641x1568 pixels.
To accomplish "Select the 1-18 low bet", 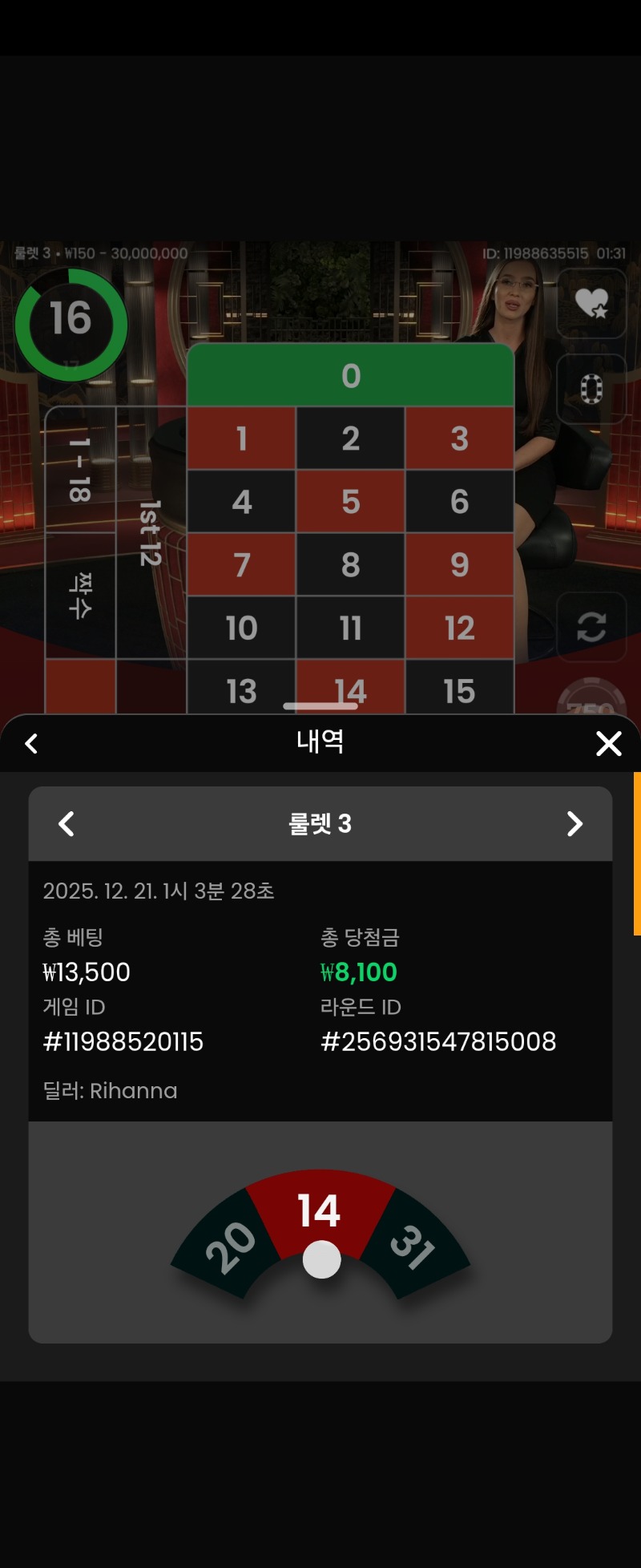I will 80,471.
